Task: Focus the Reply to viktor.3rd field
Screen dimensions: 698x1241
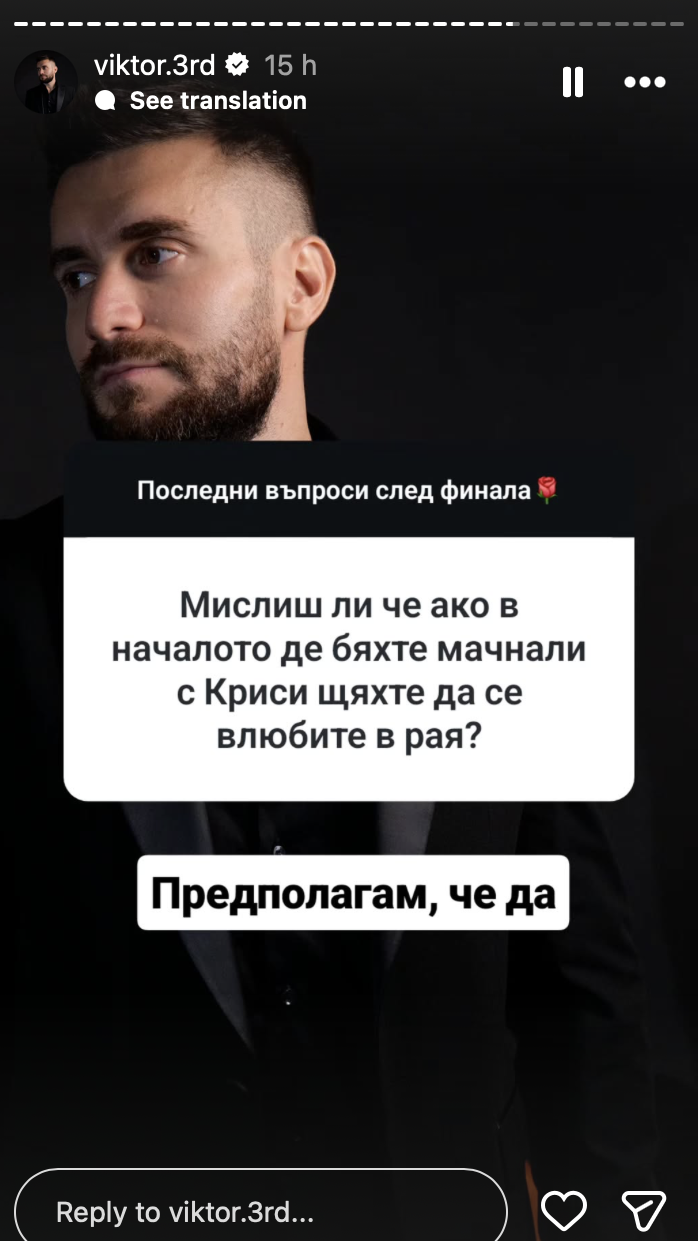Action: (x=262, y=1212)
